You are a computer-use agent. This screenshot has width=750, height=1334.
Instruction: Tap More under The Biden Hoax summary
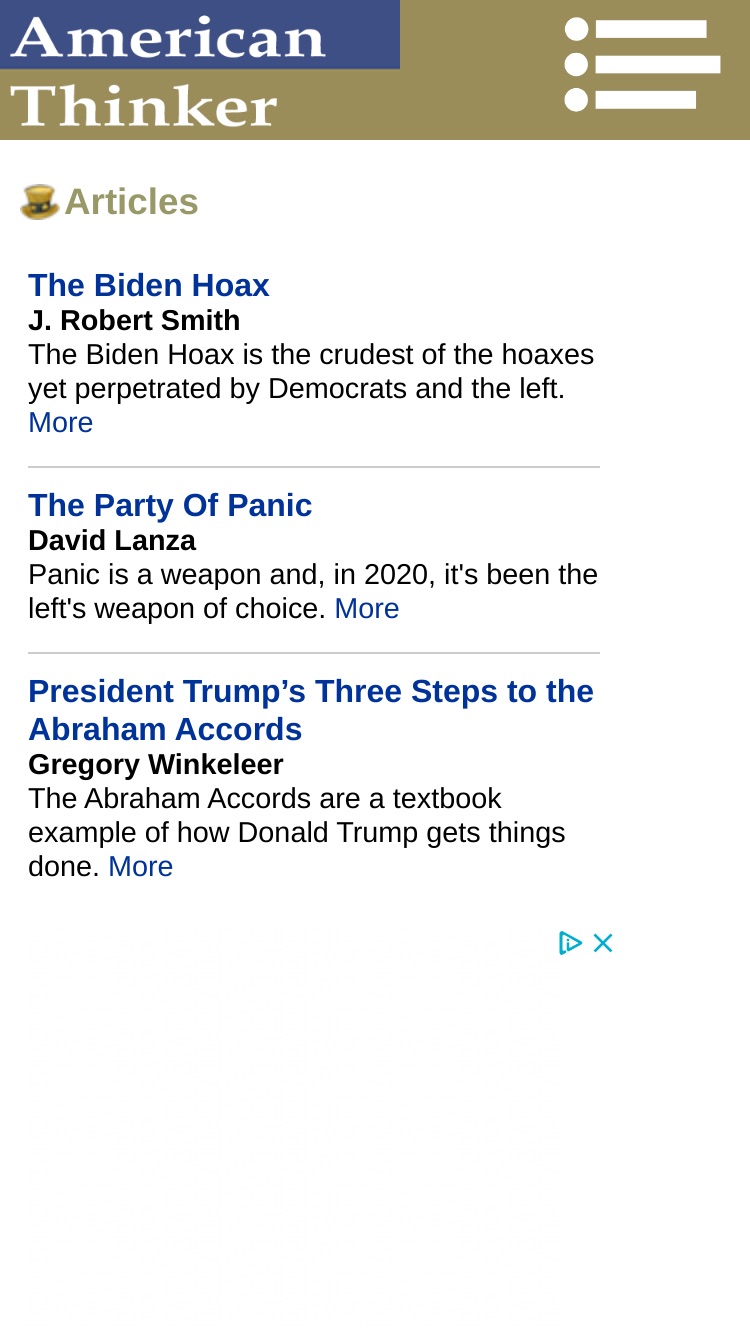click(60, 423)
